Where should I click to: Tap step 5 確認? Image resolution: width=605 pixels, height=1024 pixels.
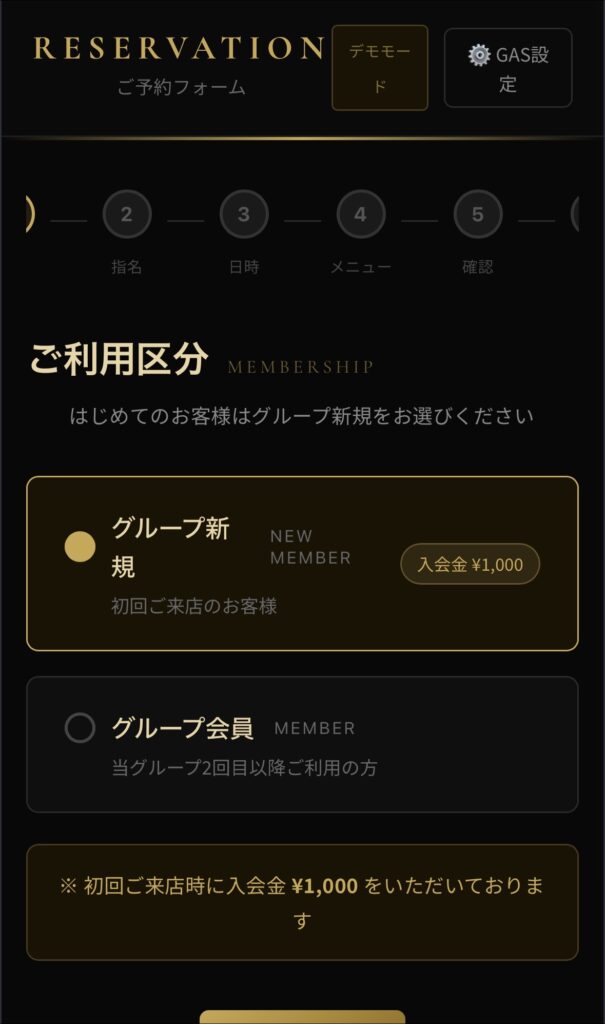(x=477, y=215)
